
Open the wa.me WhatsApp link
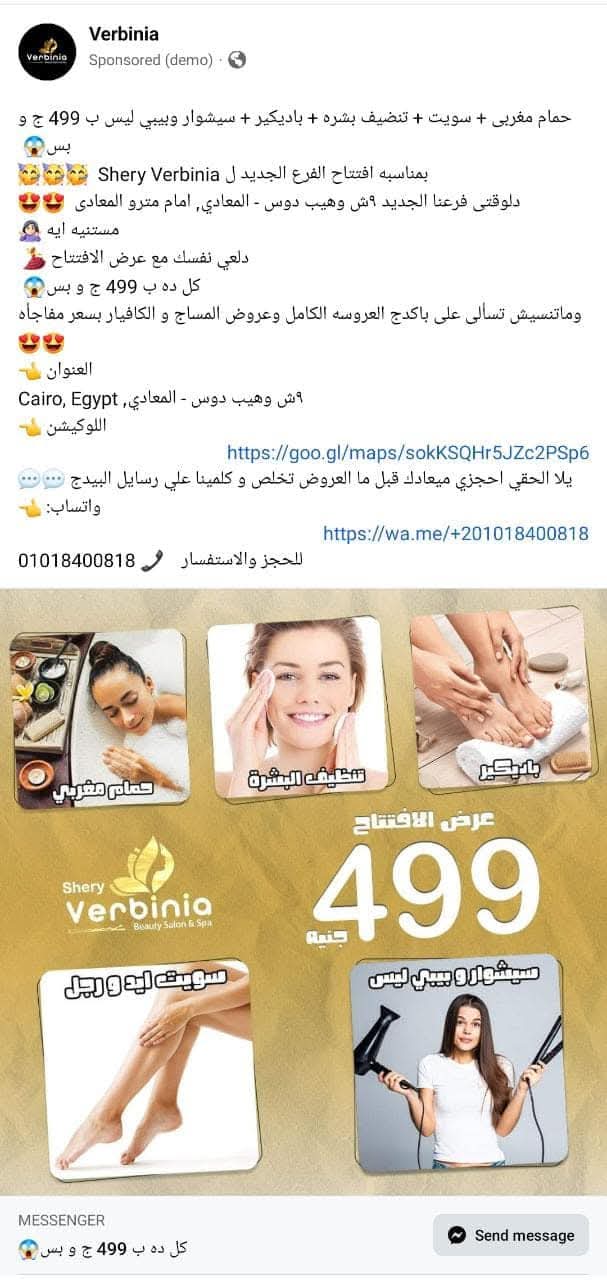[456, 533]
